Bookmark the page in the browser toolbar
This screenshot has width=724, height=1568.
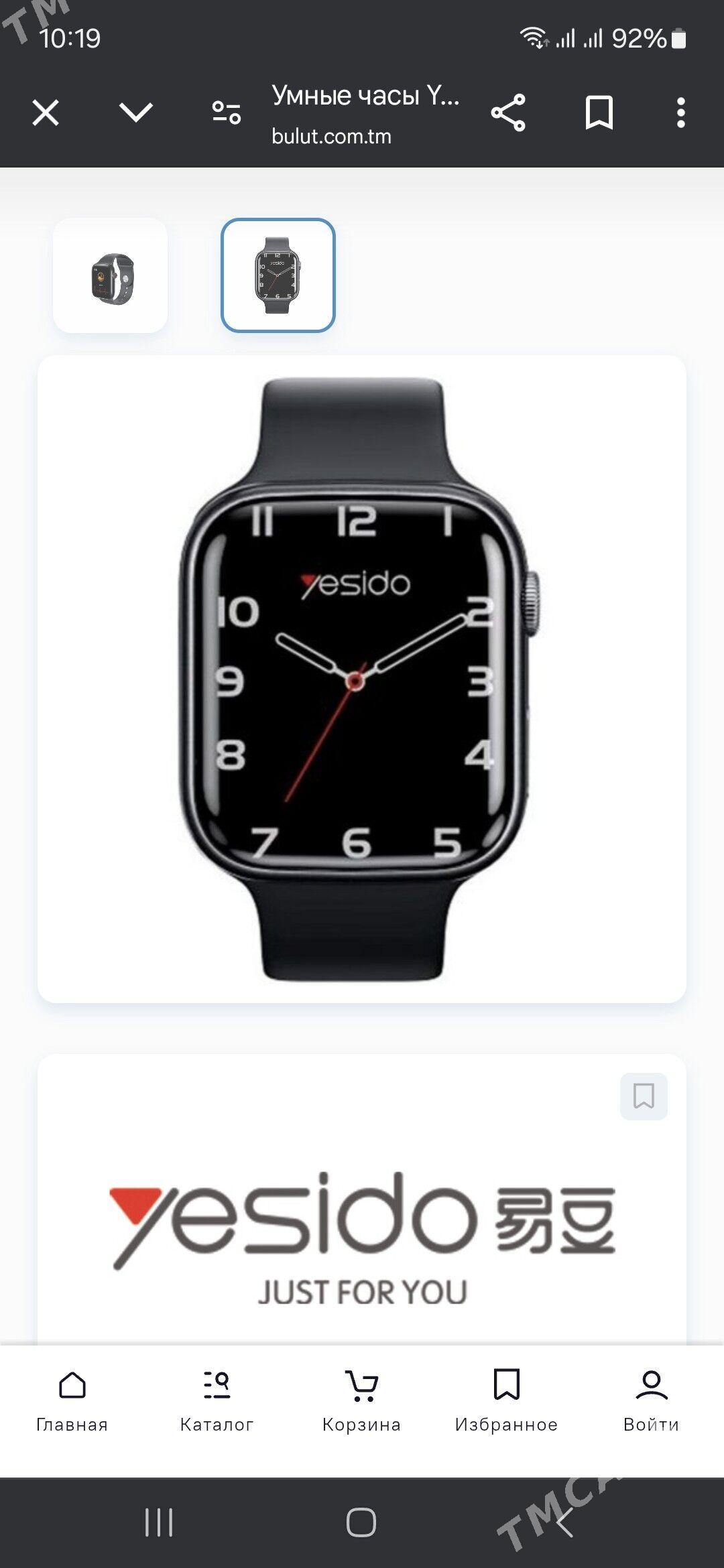(x=599, y=113)
